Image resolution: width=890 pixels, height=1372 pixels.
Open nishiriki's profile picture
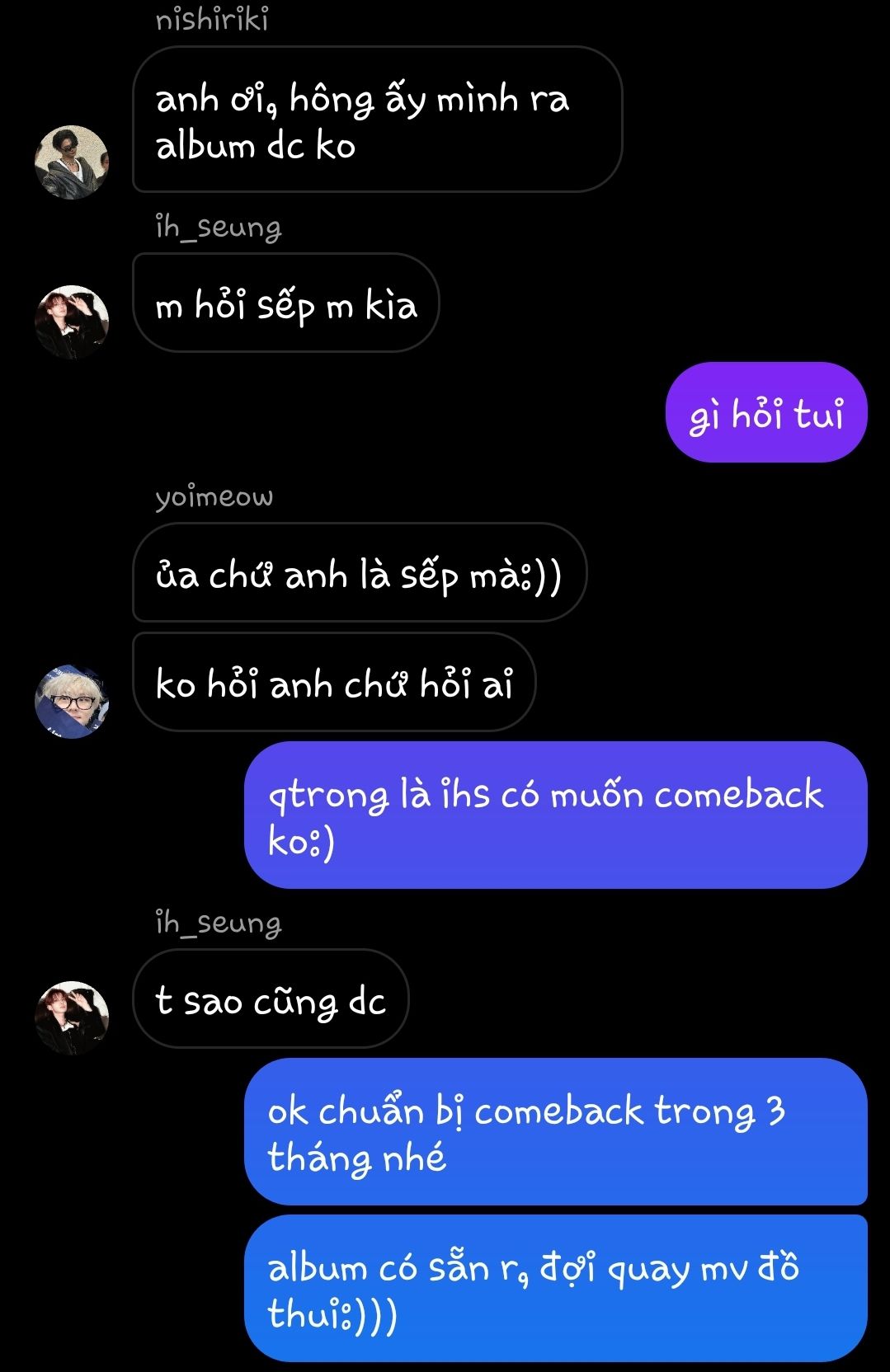pos(72,162)
